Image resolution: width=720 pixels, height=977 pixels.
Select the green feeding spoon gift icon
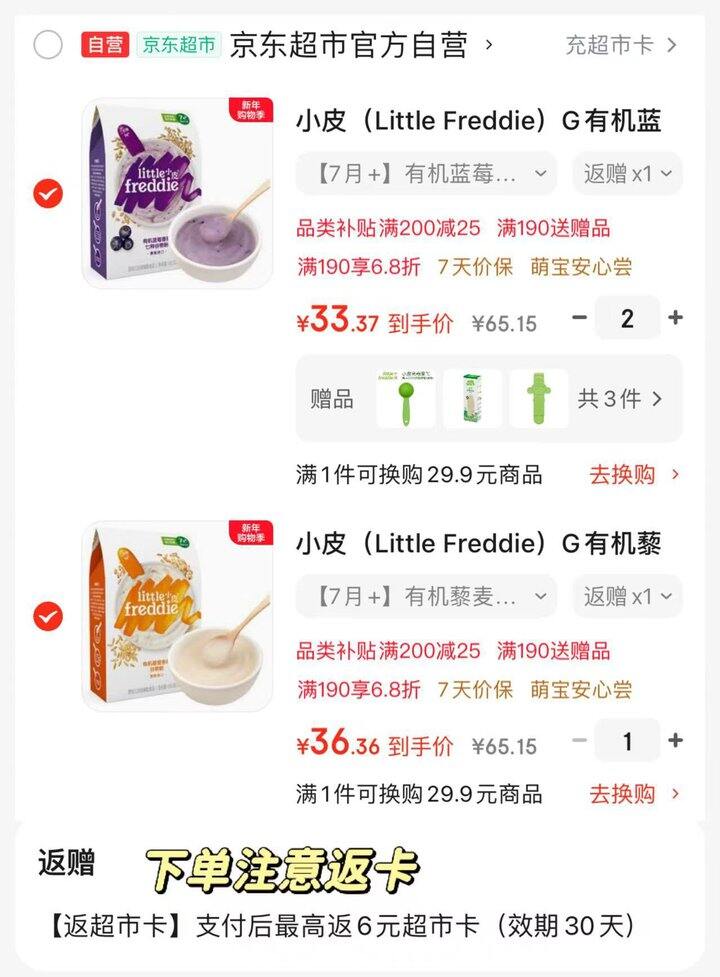[x=405, y=397]
